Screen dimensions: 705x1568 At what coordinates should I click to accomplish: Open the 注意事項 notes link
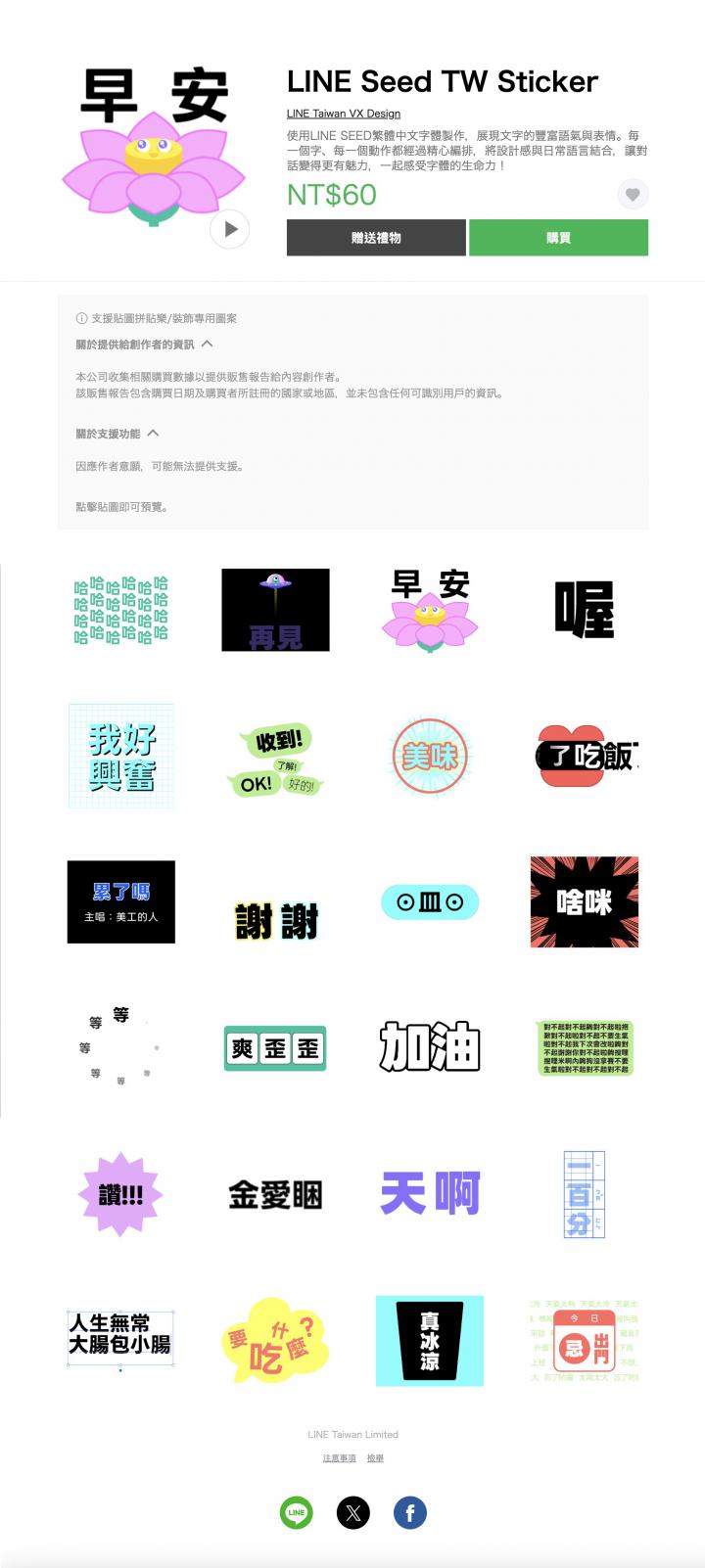click(x=340, y=1458)
